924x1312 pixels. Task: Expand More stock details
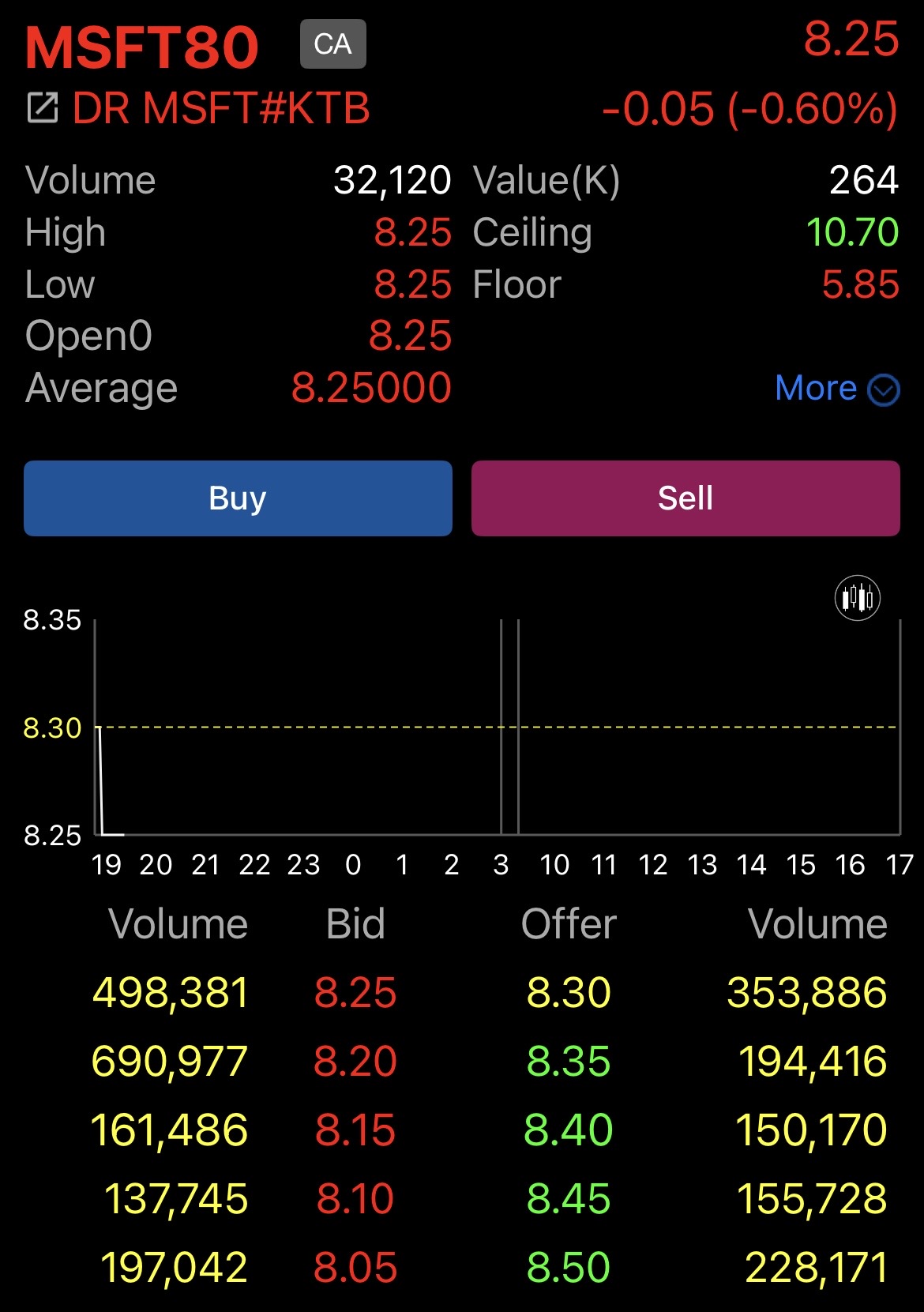pyautogui.click(x=836, y=389)
